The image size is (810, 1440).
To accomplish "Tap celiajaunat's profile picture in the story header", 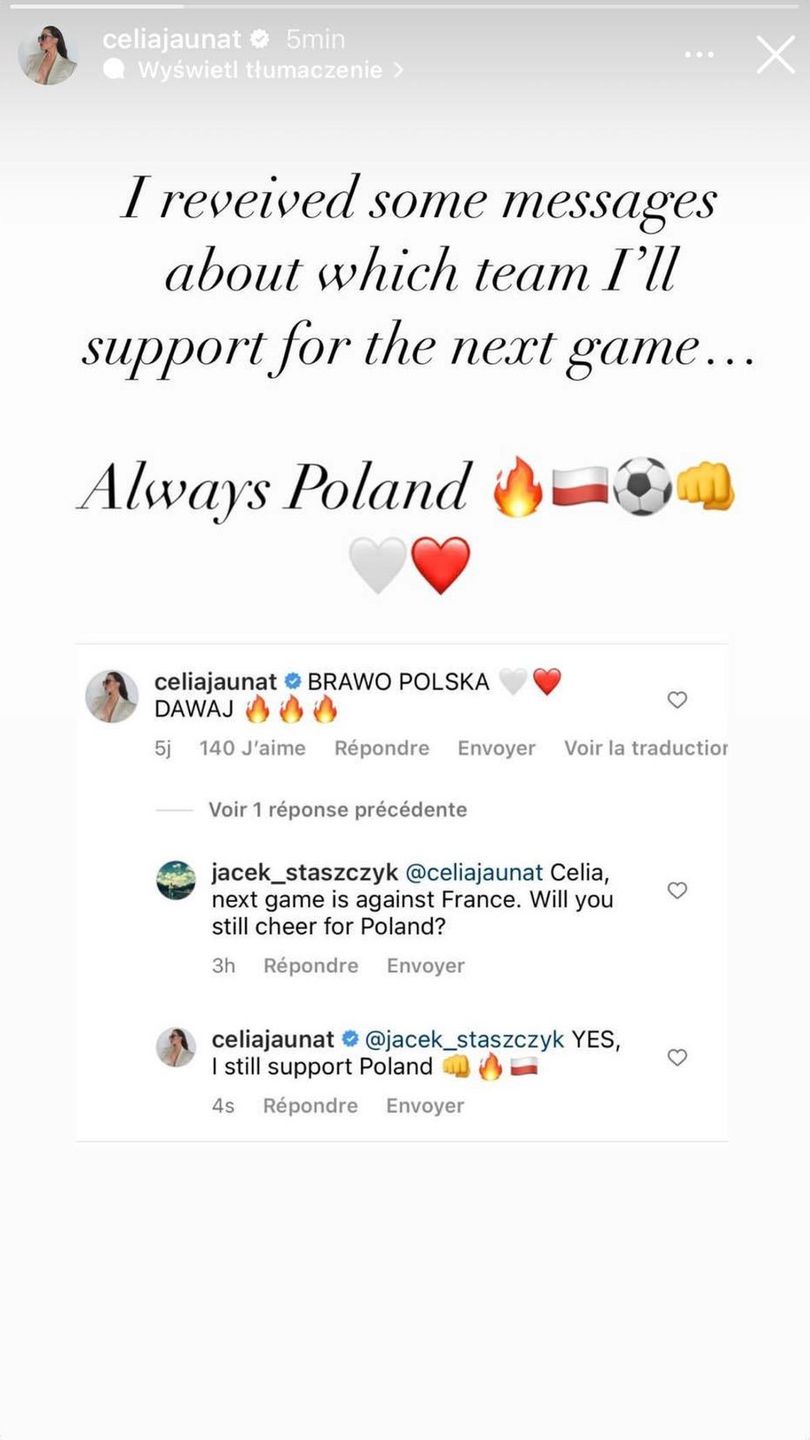I will coord(48,55).
